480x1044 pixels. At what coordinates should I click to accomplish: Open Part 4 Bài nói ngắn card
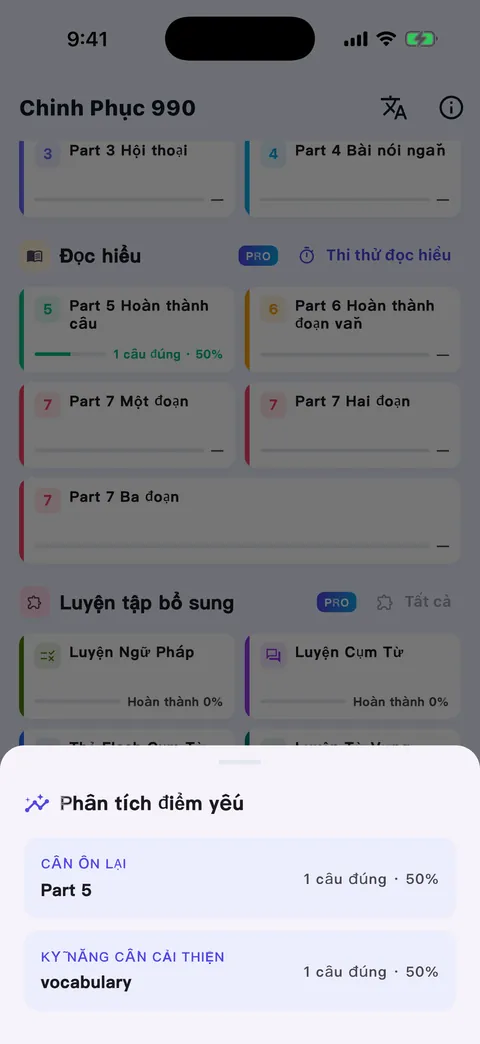(353, 178)
